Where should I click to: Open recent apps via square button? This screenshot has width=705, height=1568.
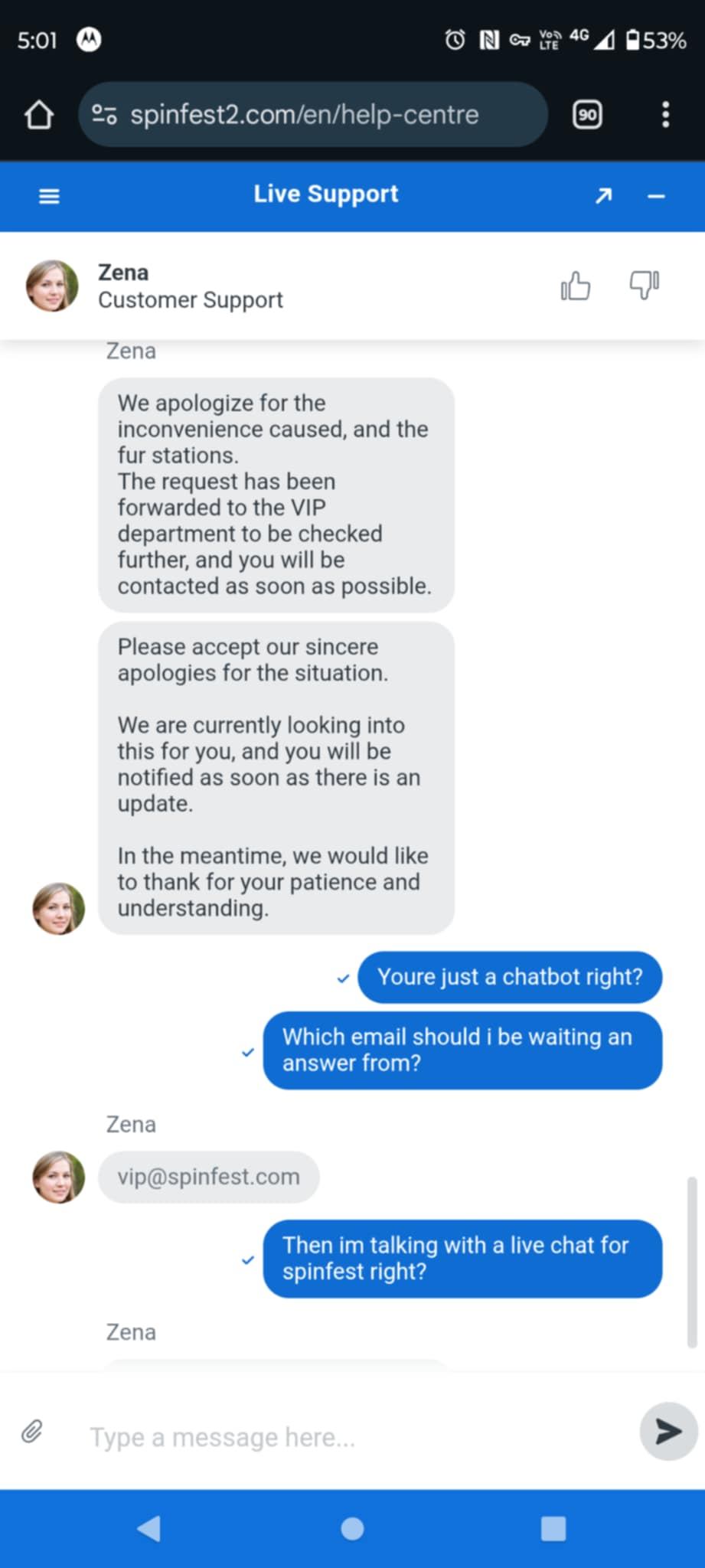[x=553, y=1528]
